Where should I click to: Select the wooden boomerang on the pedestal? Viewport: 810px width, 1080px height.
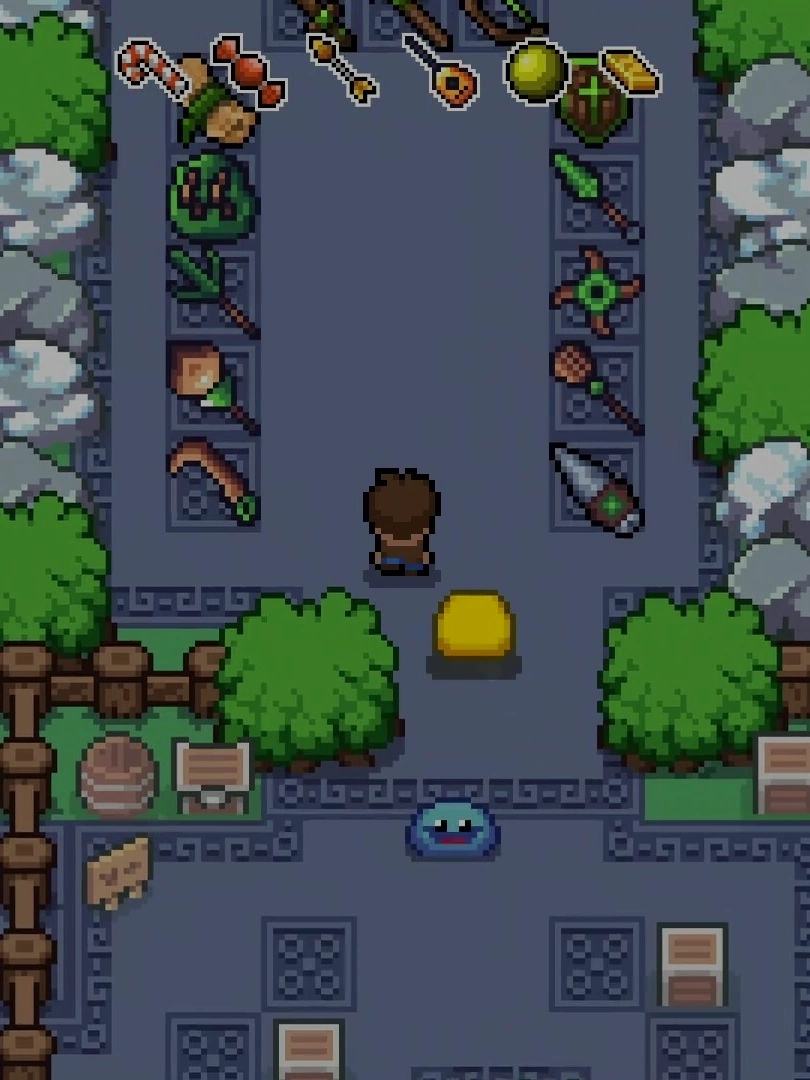(x=213, y=480)
